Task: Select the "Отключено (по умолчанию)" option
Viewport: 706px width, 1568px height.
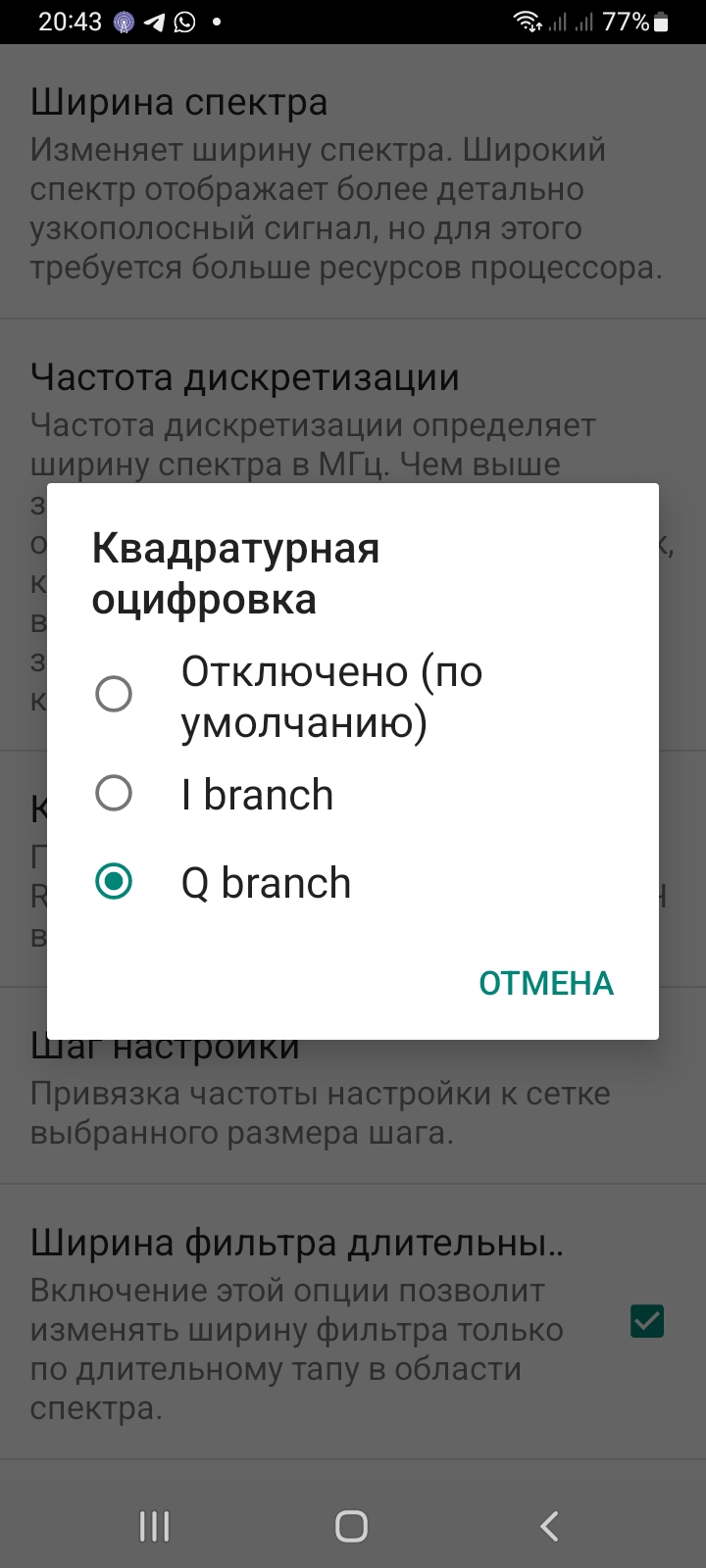Action: click(353, 696)
